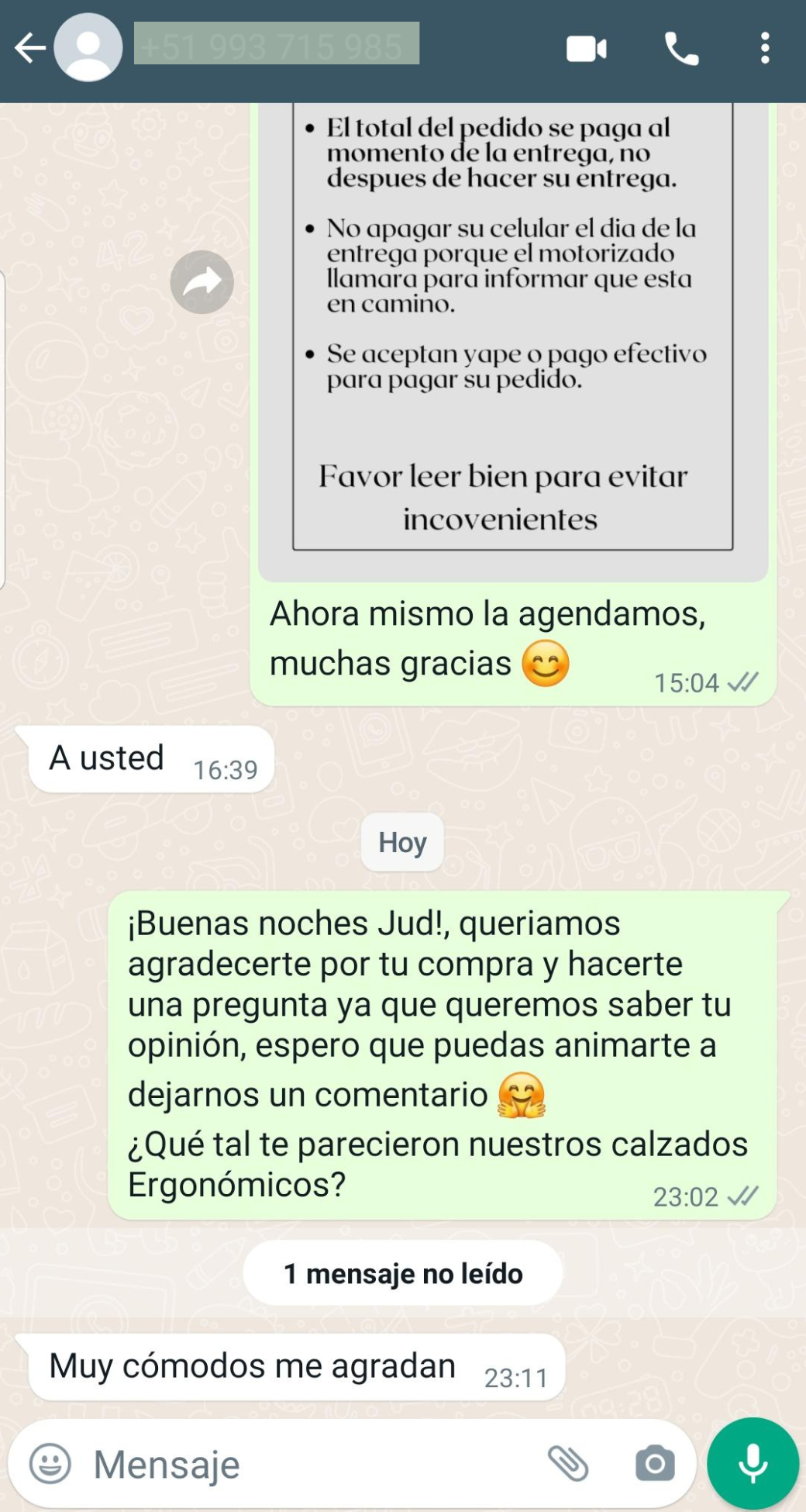Start a video call
Viewport: 806px width, 1512px height.
[586, 49]
